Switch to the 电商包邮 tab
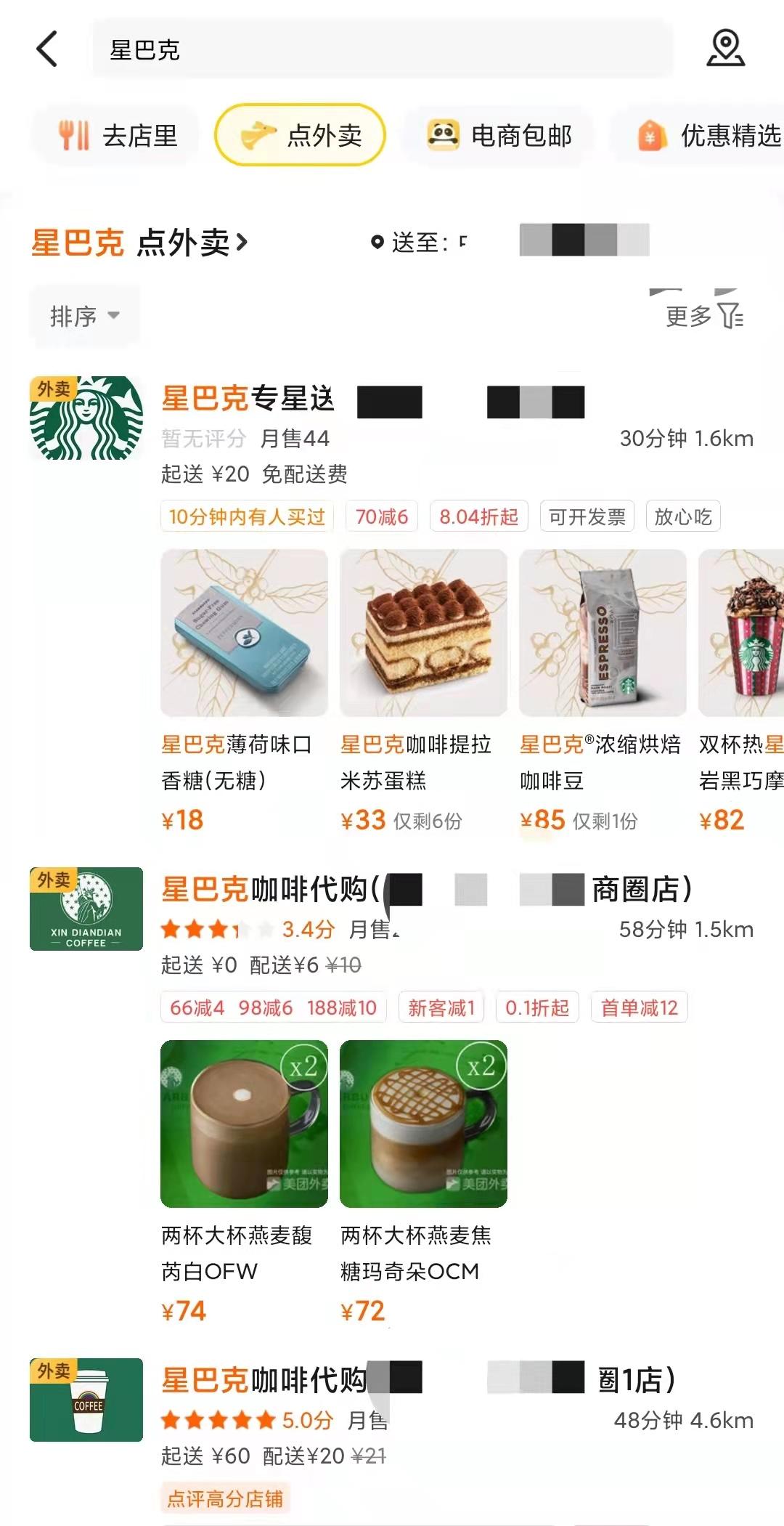 [499, 135]
